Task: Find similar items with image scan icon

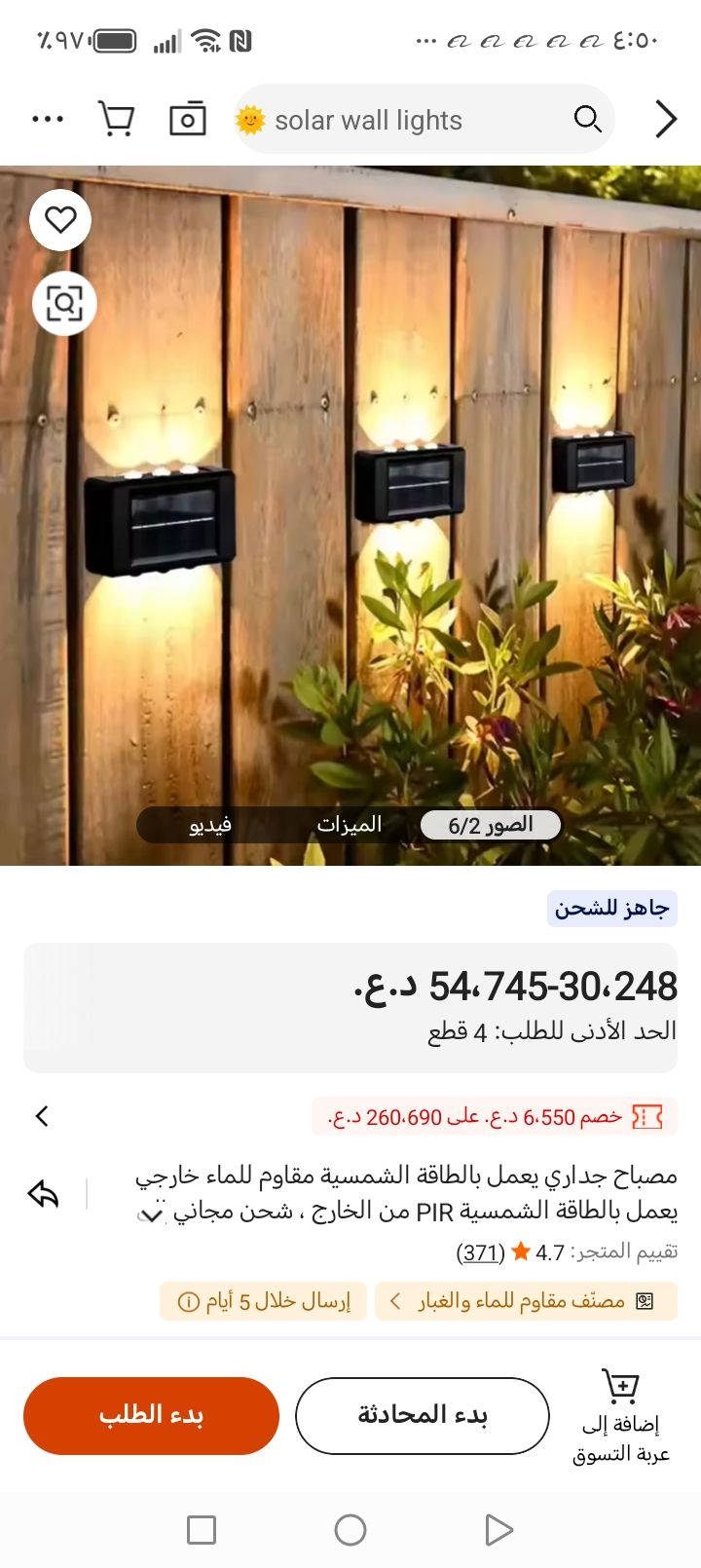Action: [x=64, y=304]
